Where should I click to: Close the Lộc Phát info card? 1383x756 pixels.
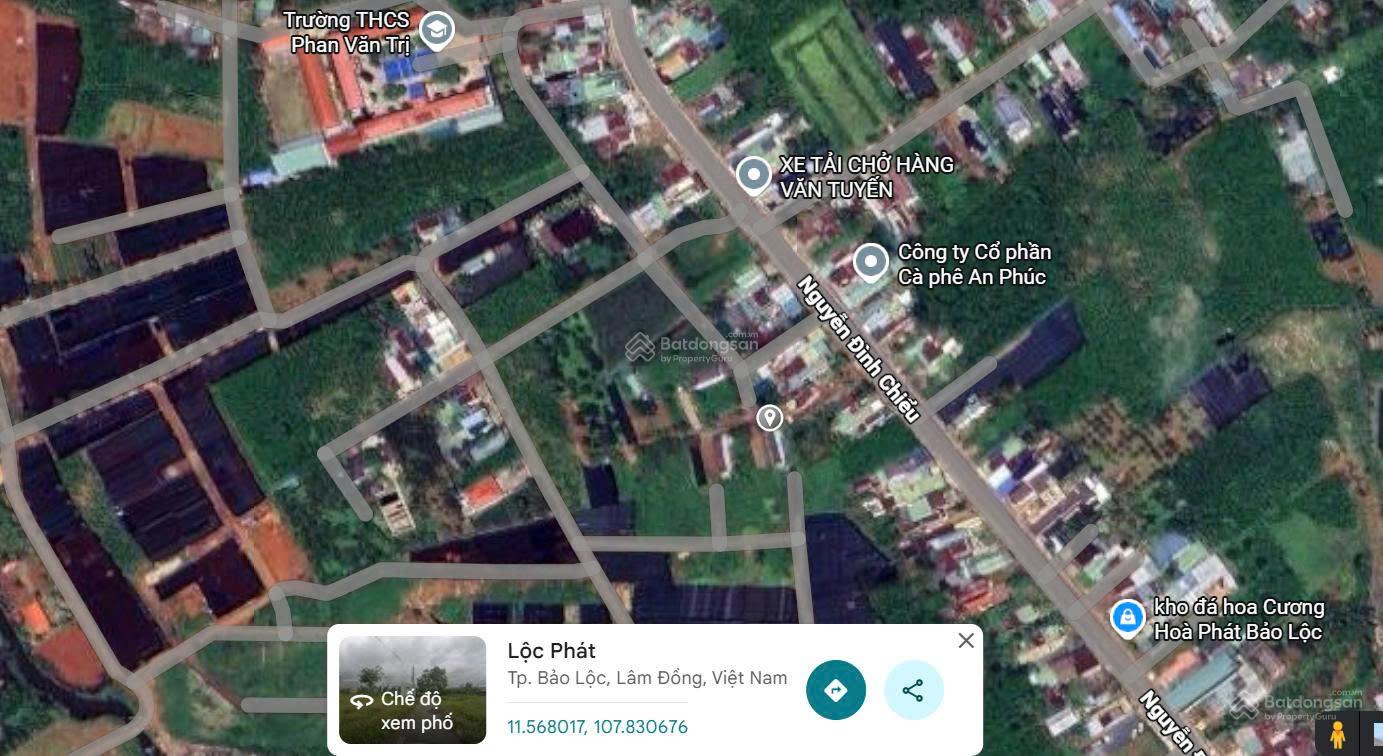click(966, 641)
